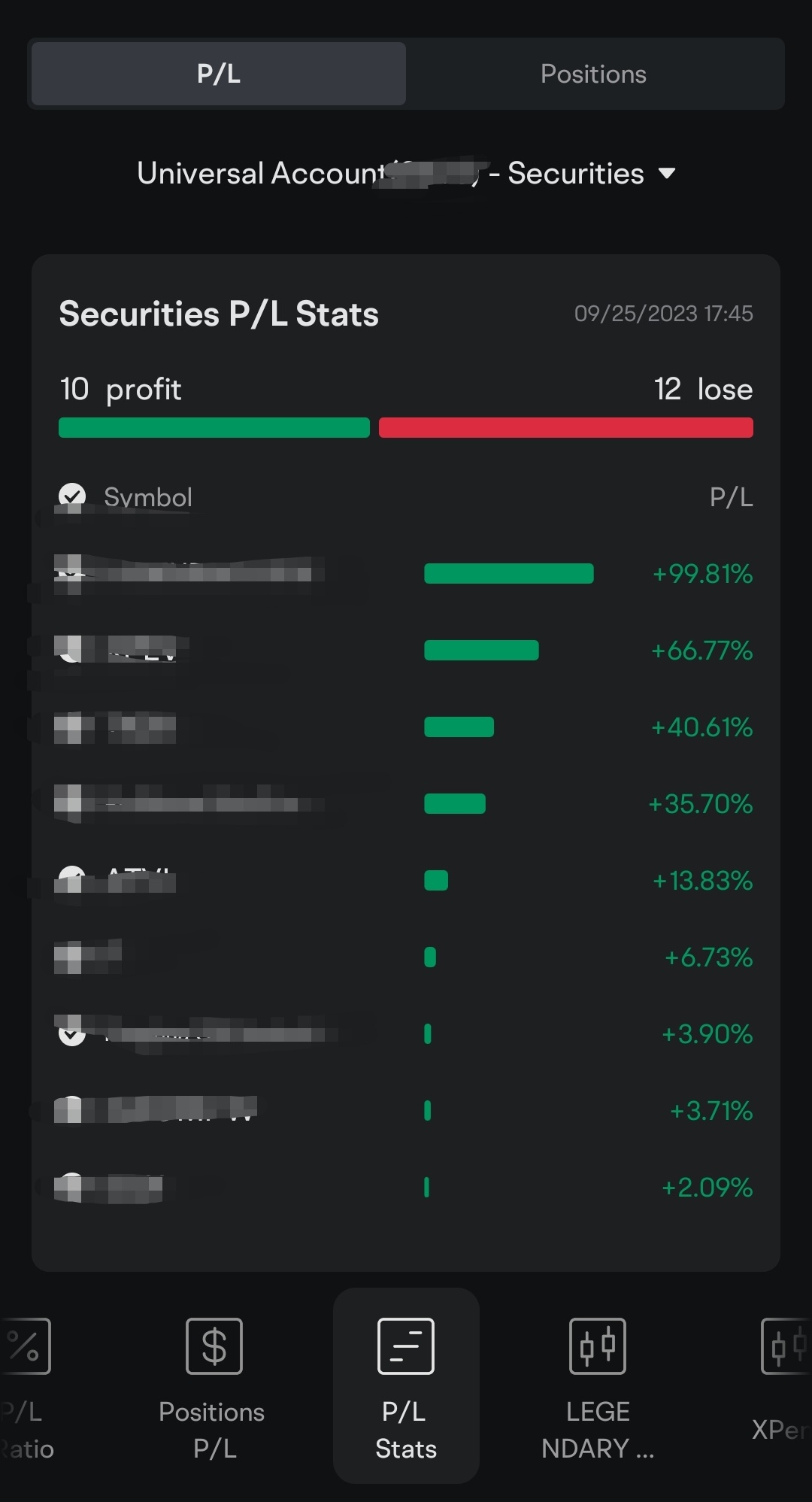Open the row showing +66.77%
Viewport: 812px width, 1502px height.
click(x=406, y=651)
